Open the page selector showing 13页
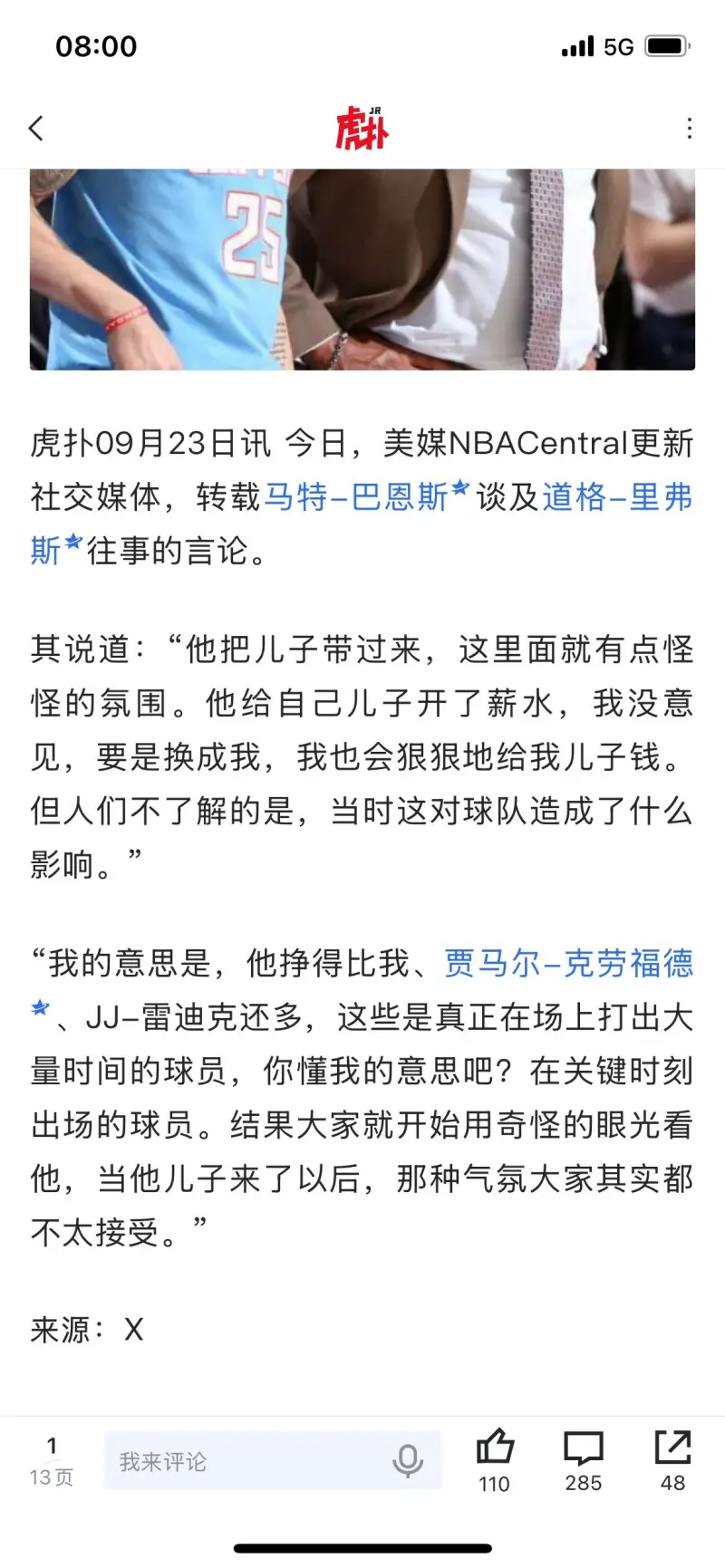This screenshot has height=1568, width=725. [x=52, y=1461]
